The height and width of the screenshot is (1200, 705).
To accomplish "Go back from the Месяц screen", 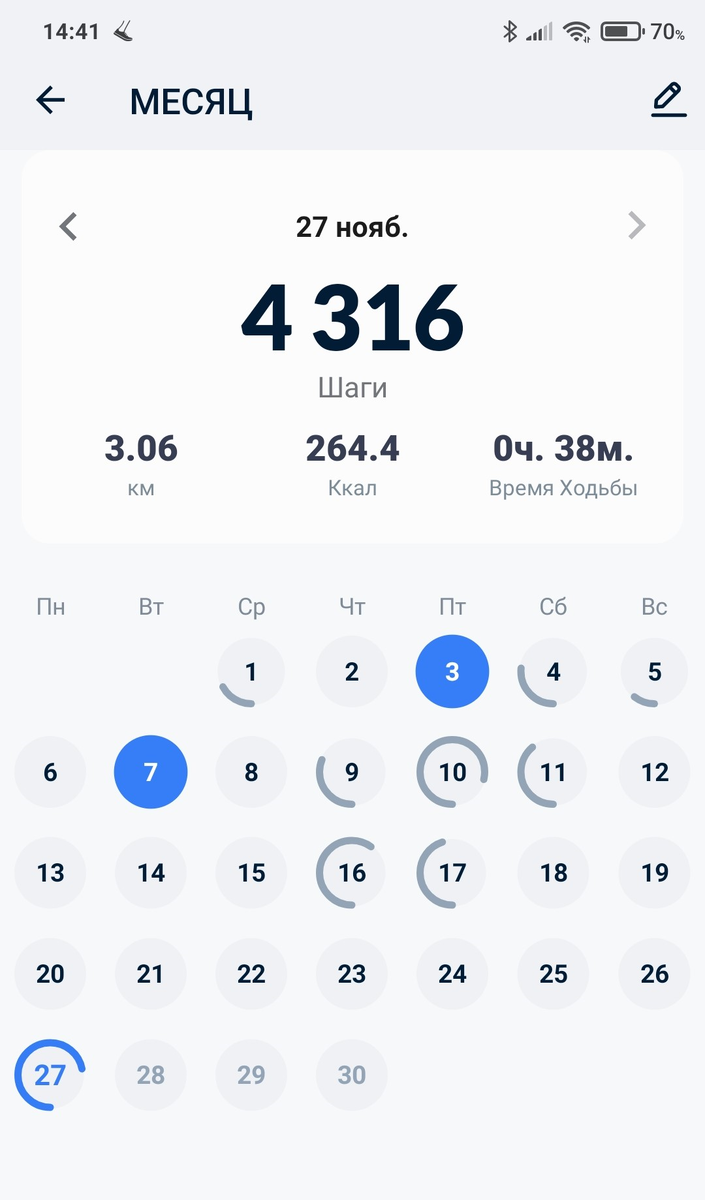I will tap(50, 100).
